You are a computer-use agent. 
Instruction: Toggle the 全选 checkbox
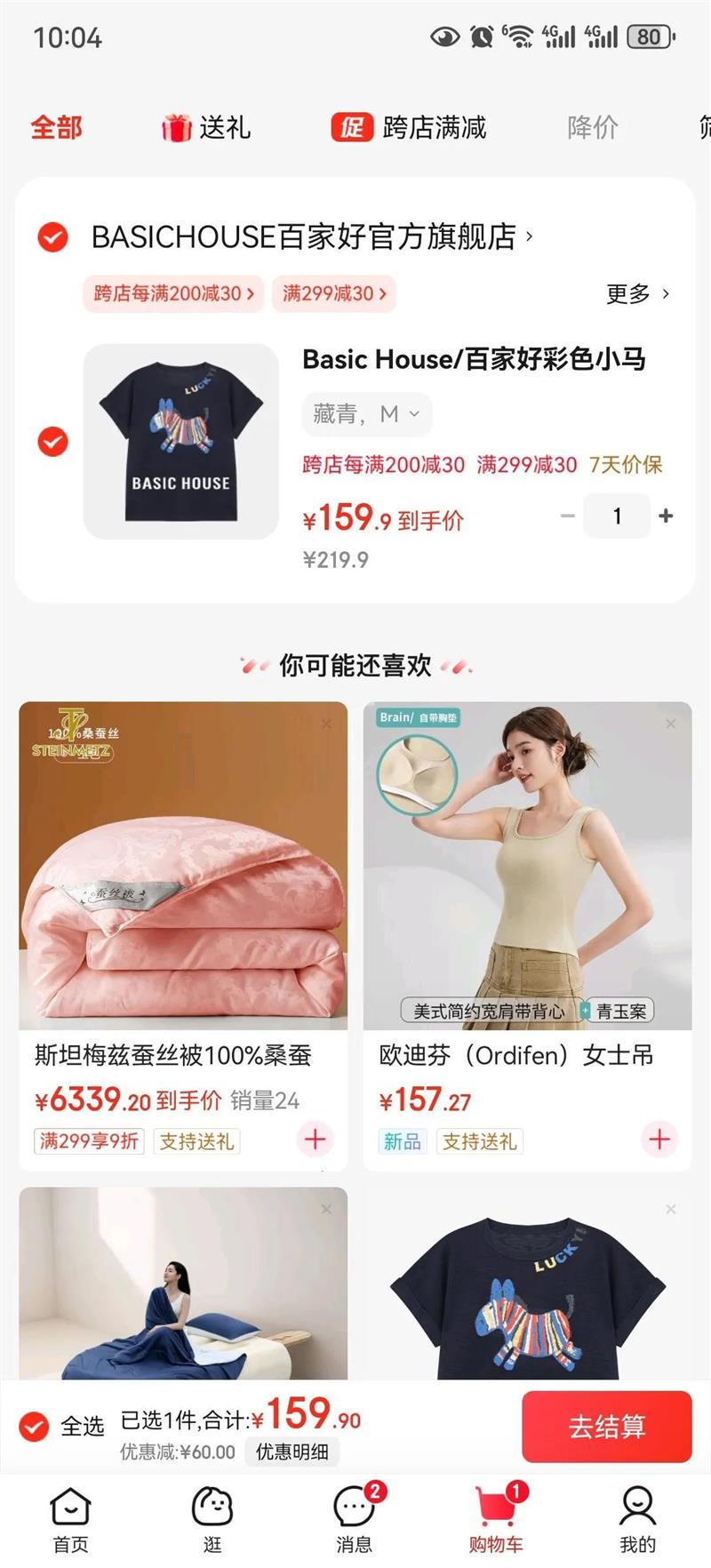[35, 1427]
